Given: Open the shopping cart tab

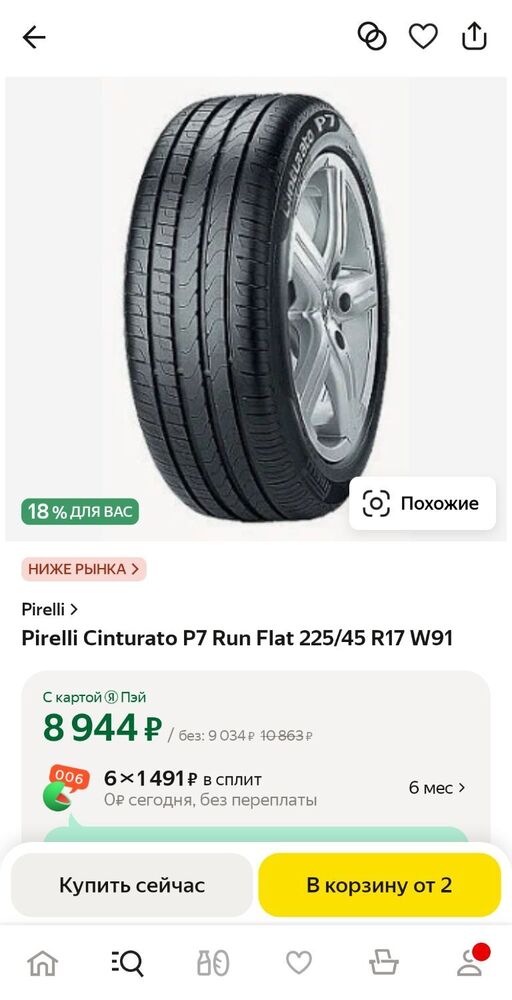Looking at the screenshot, I should (x=384, y=962).
